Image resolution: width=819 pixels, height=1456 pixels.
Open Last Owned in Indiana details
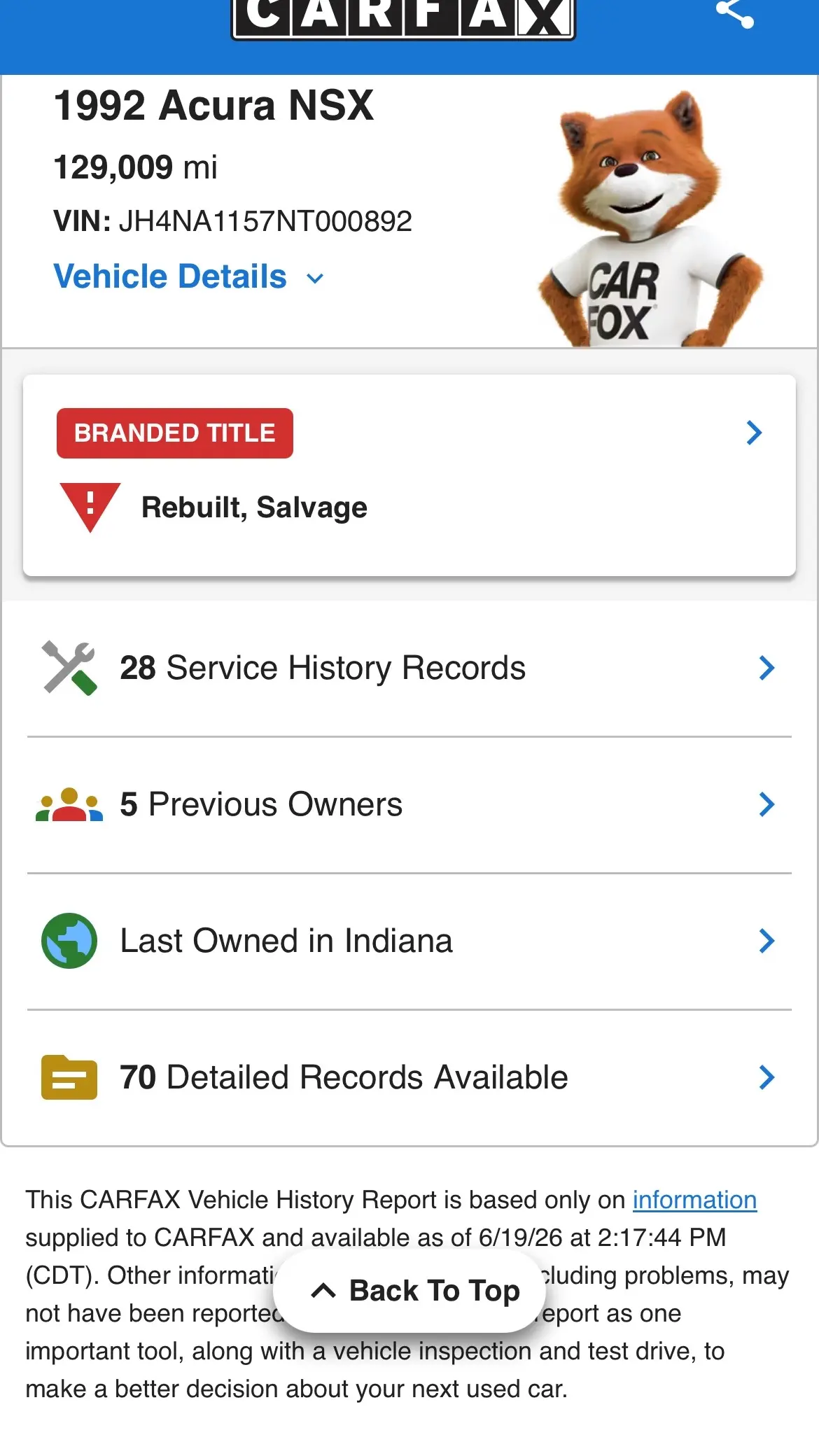pos(409,941)
